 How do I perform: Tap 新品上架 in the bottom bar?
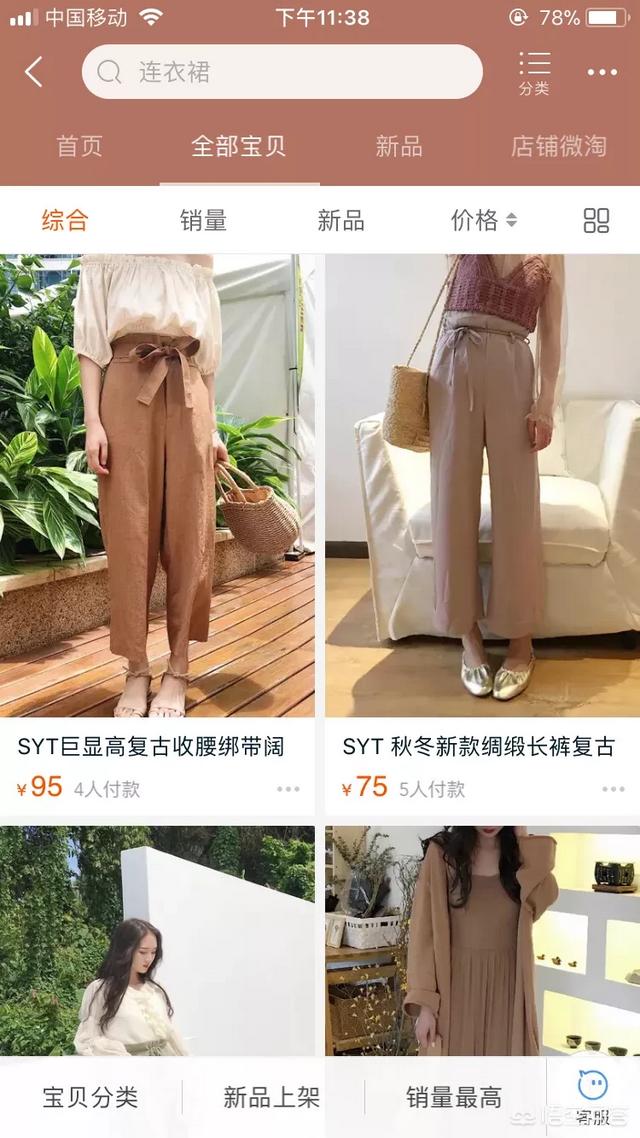coord(271,1097)
